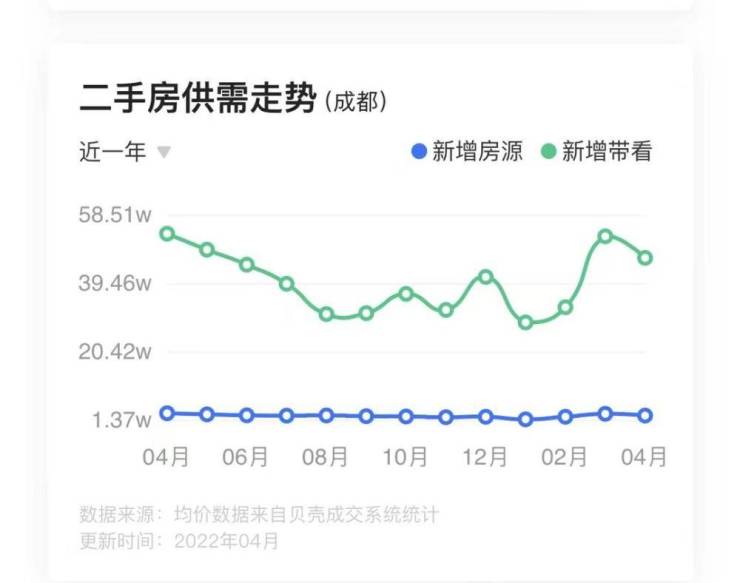Toggle the 新增房源 legend series
Image resolution: width=740 pixels, height=583 pixels.
466,152
